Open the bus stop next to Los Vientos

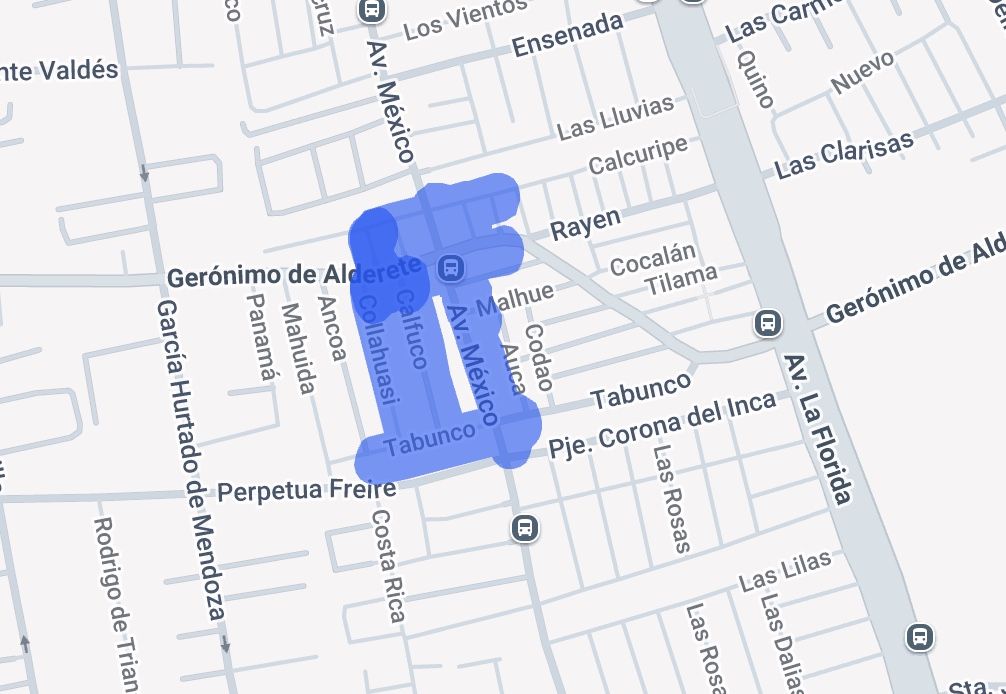(371, 11)
